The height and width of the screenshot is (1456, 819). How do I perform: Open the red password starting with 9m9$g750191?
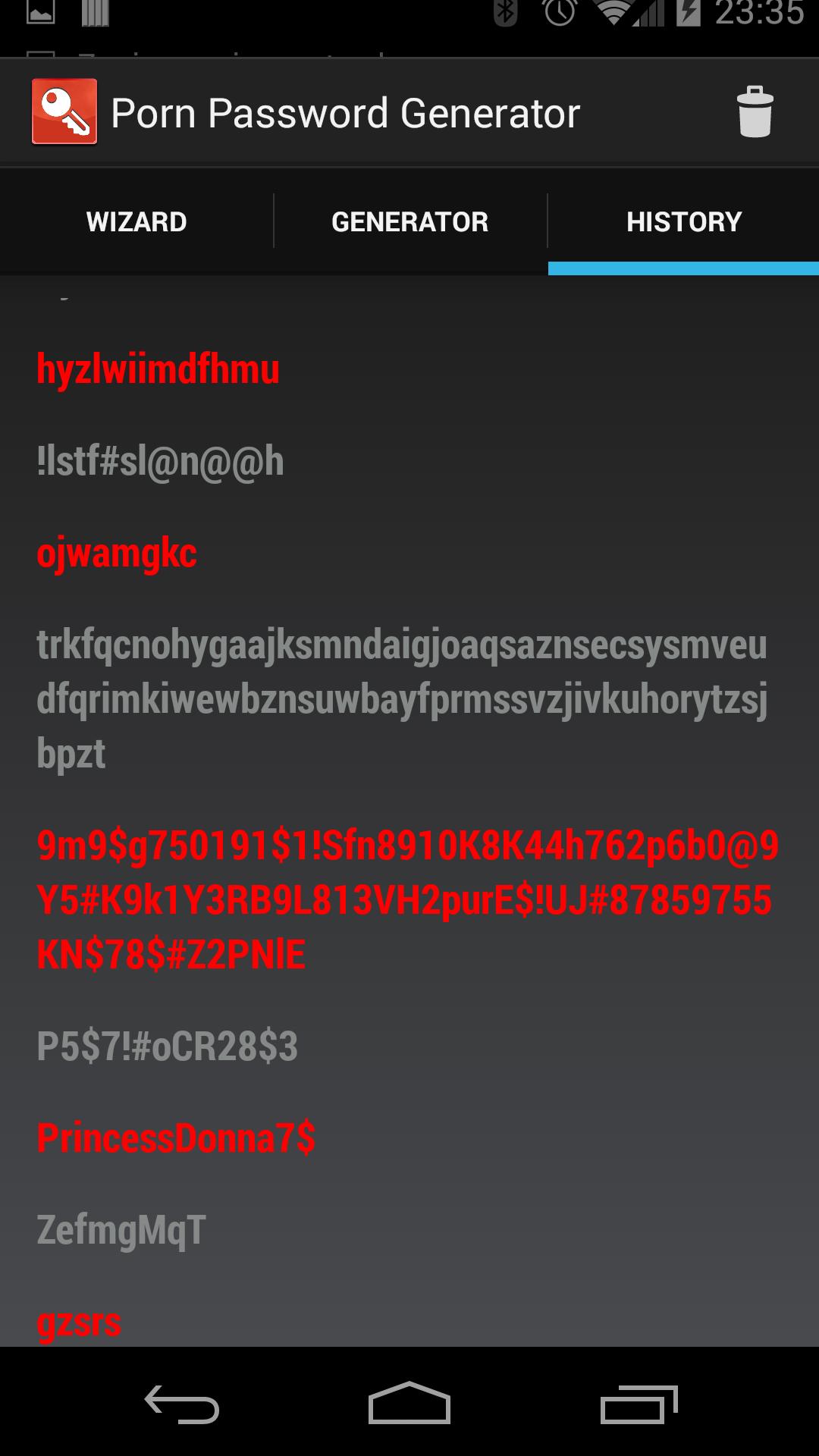coord(407,899)
